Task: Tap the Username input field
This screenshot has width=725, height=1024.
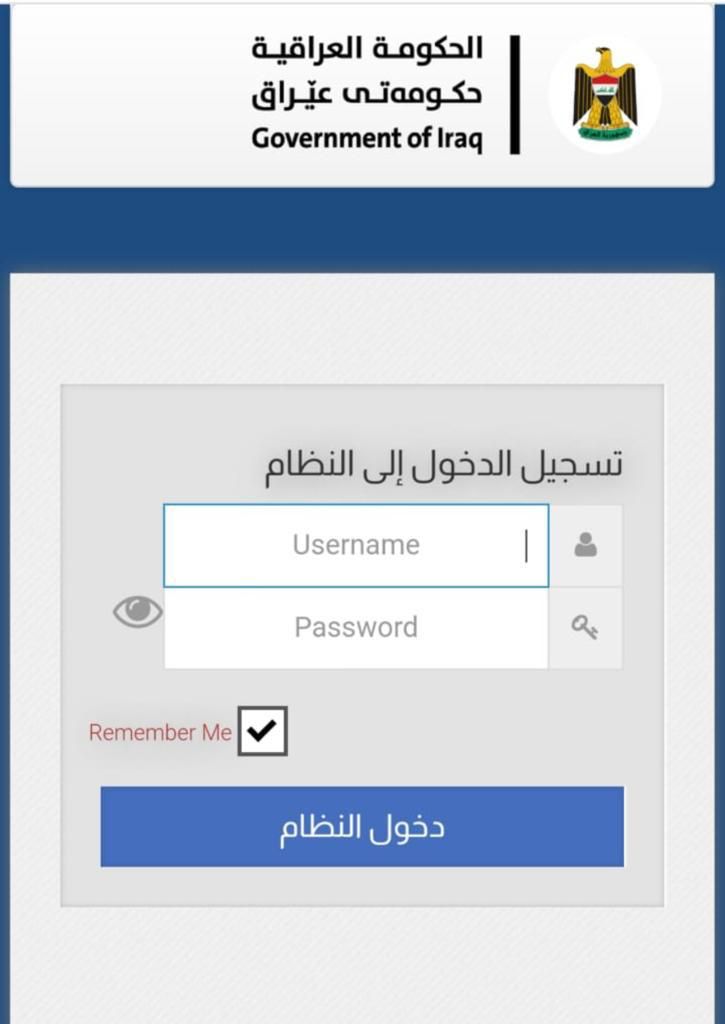Action: click(x=355, y=545)
